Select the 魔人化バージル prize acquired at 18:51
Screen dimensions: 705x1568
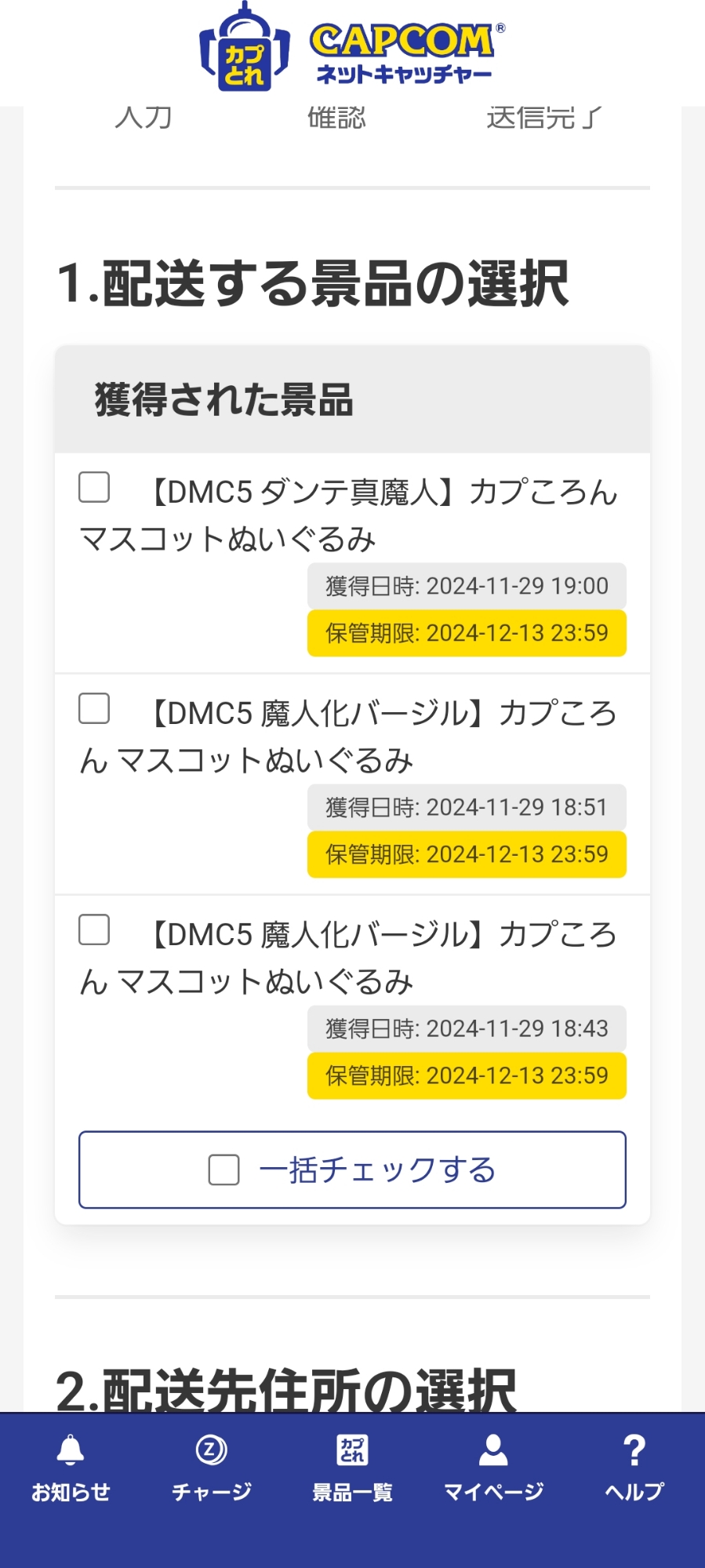[94, 708]
